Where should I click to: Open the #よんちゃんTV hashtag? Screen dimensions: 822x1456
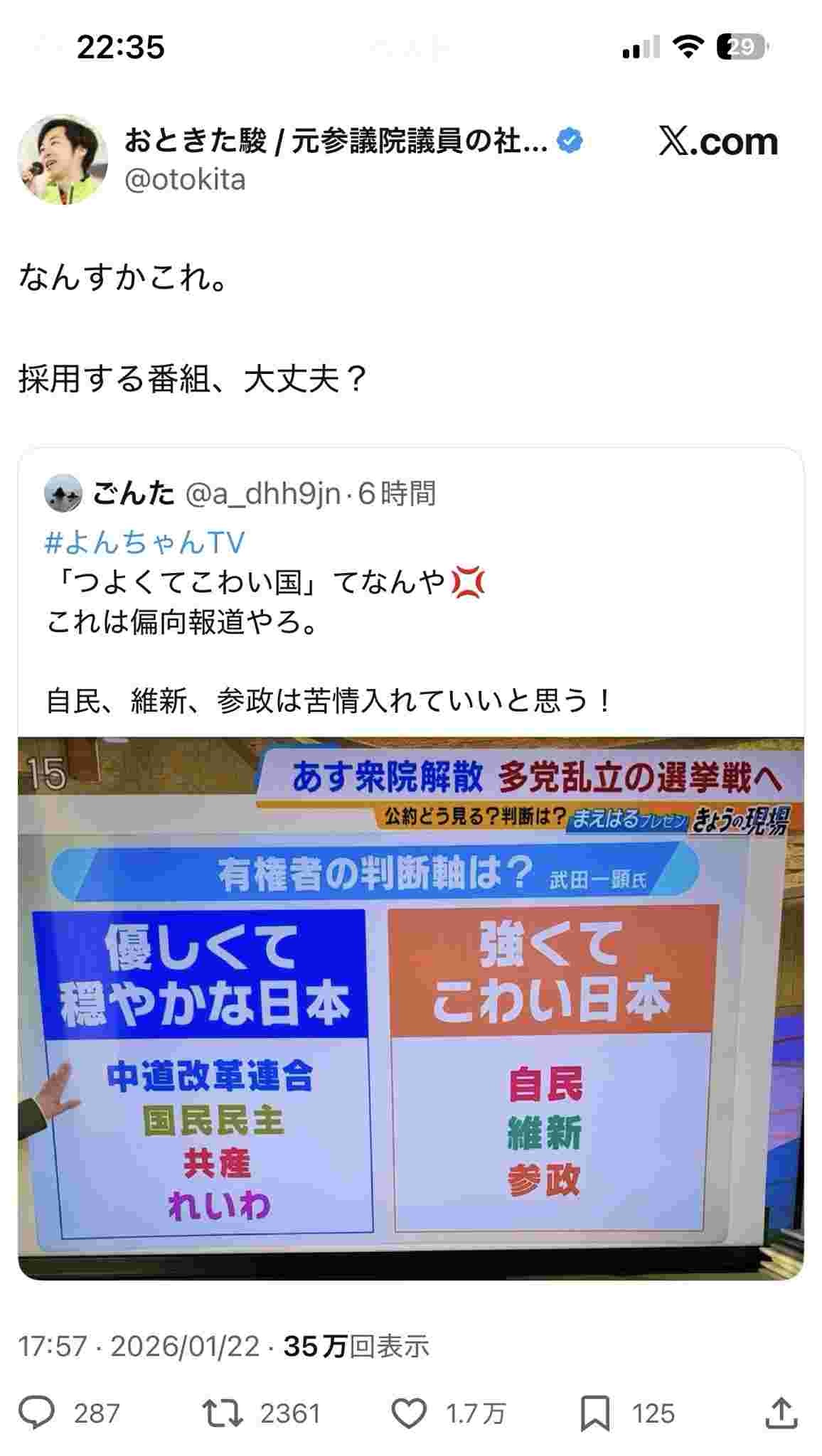coord(144,542)
